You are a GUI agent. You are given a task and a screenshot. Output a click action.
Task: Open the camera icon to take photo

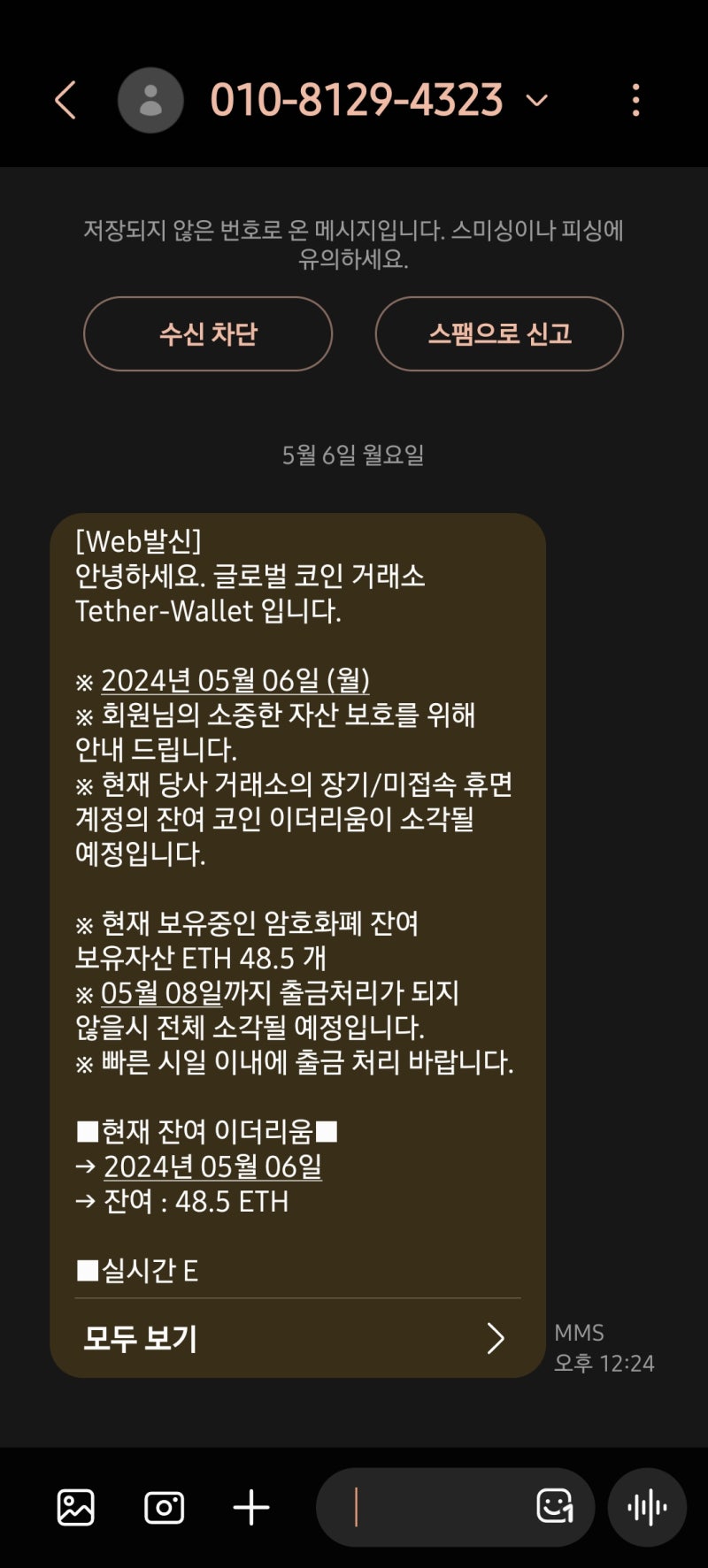pyautogui.click(x=163, y=1508)
